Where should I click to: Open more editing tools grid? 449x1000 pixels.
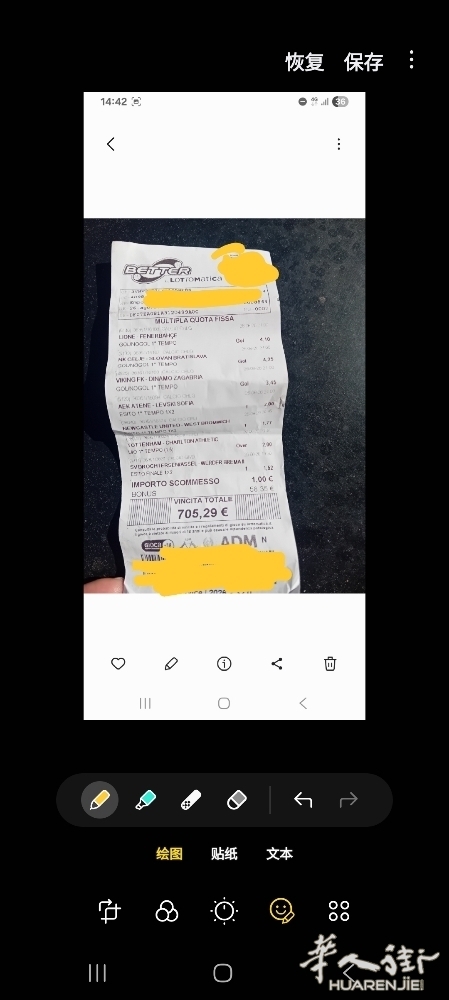click(339, 911)
